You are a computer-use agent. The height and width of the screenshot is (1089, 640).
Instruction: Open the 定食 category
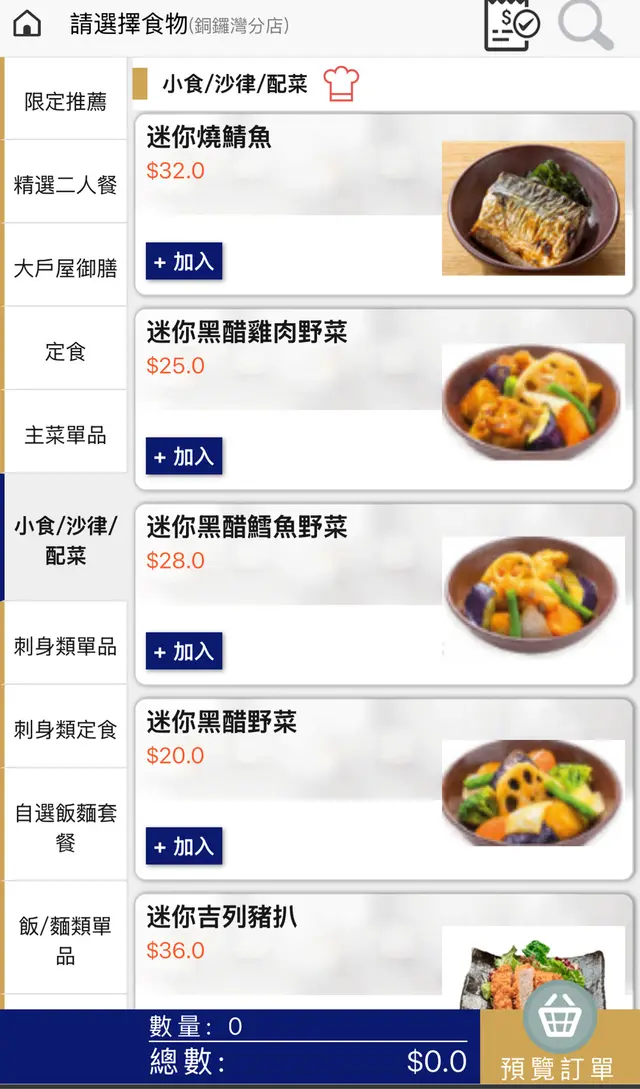click(x=66, y=351)
